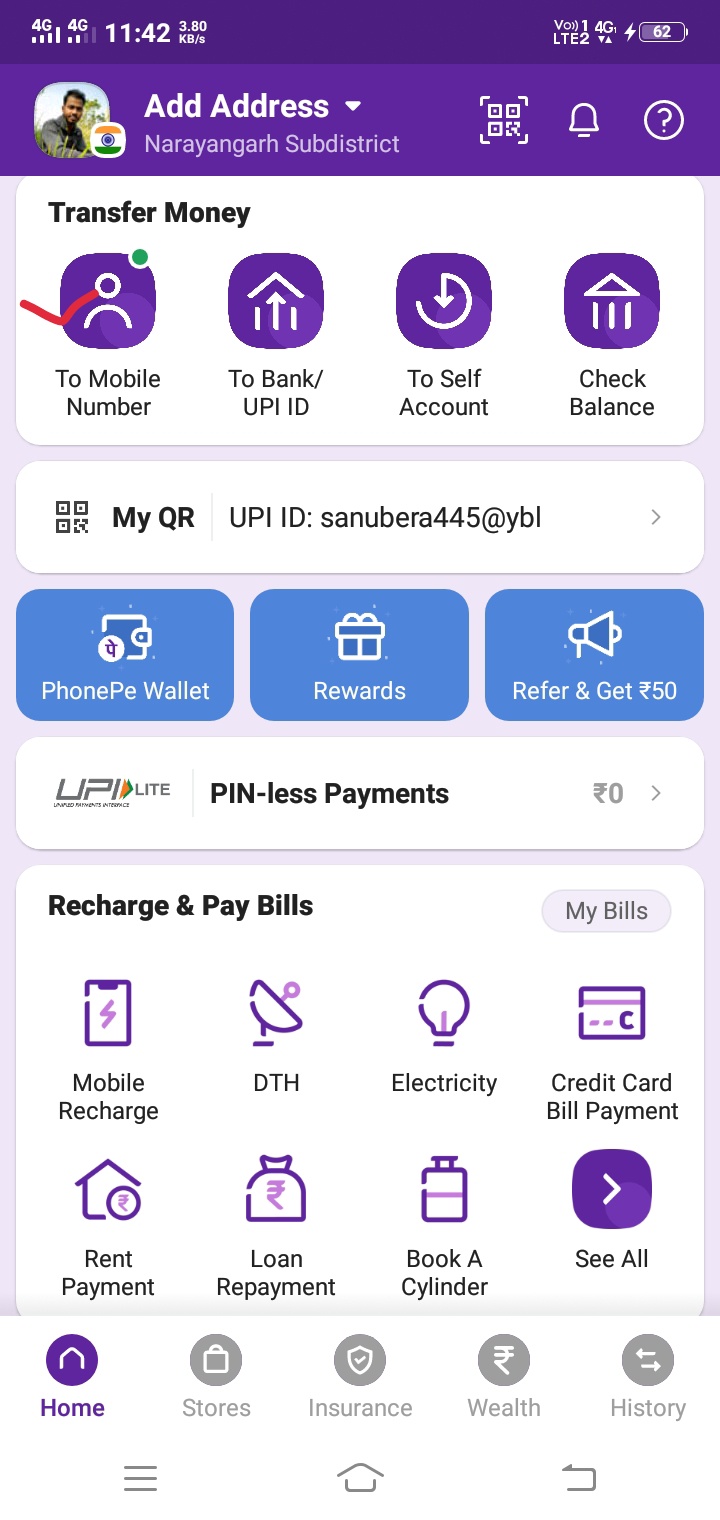This screenshot has height=1520, width=720.
Task: Switch to the Stores tab
Action: click(x=216, y=1377)
